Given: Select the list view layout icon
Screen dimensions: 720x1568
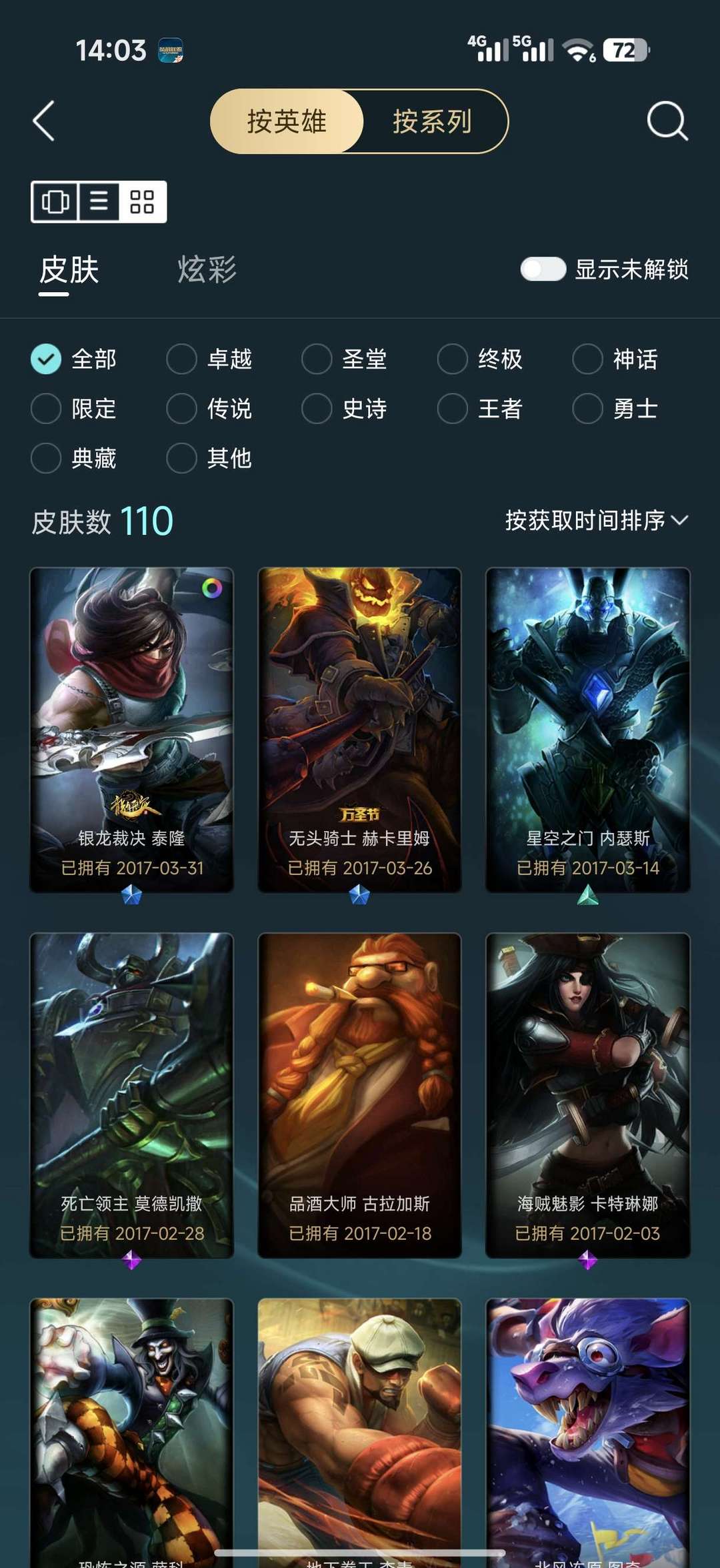Looking at the screenshot, I should pos(99,201).
